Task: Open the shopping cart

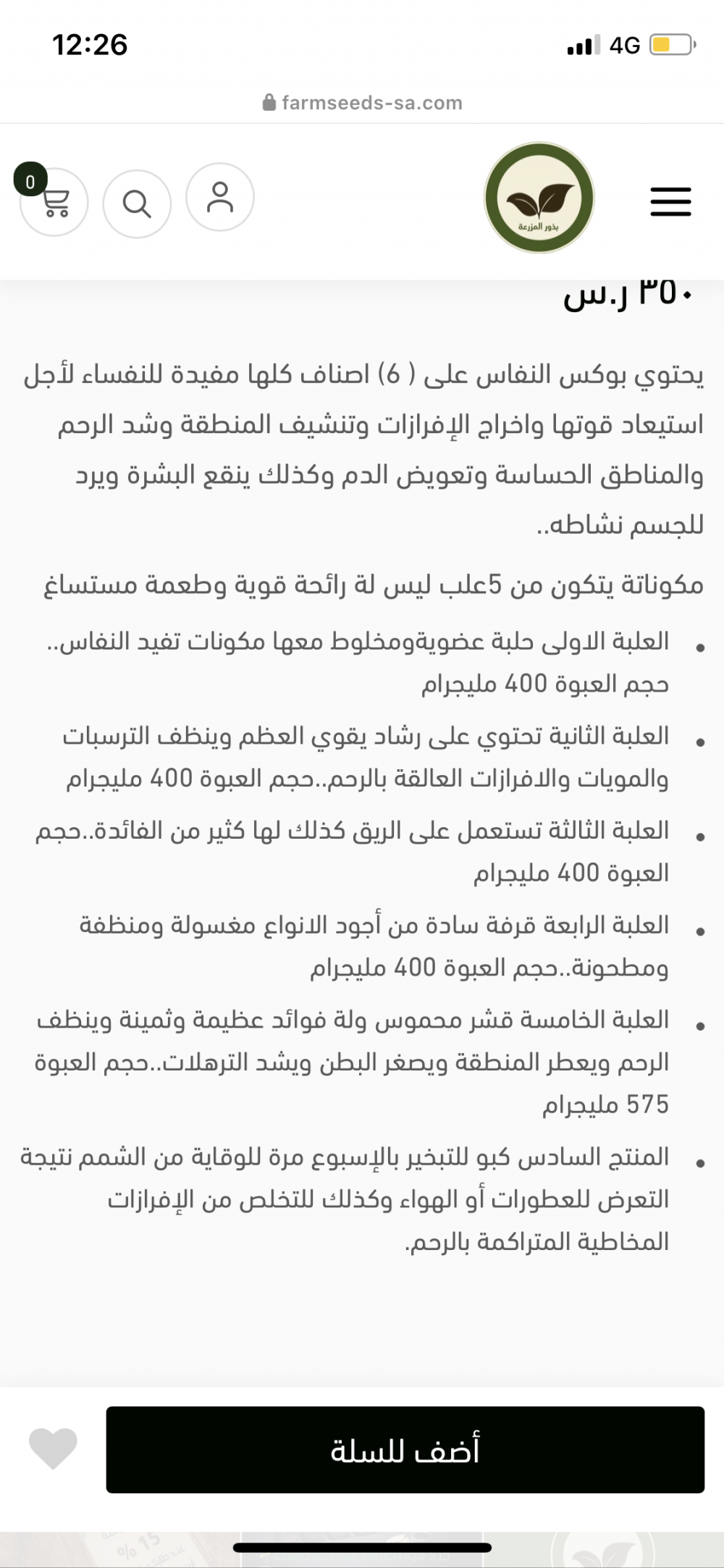Action: tap(54, 202)
